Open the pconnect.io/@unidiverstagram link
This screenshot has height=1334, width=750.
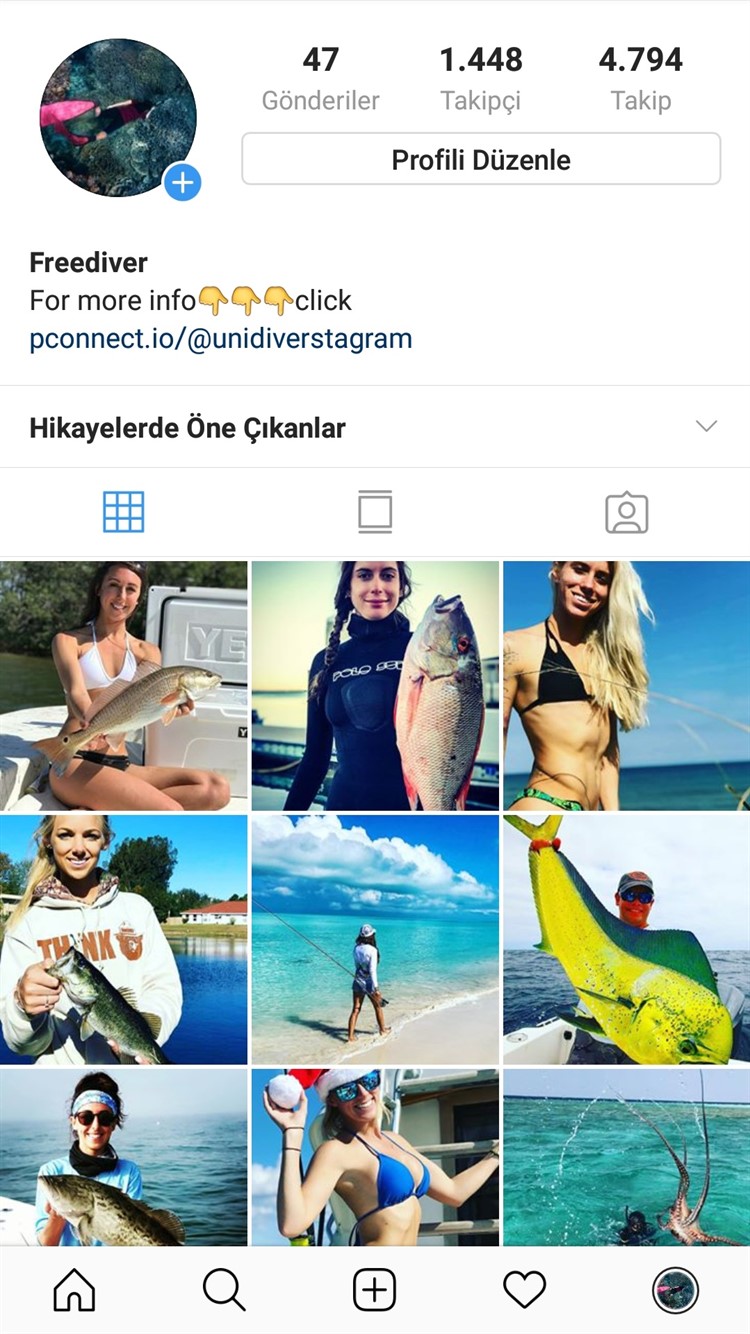coord(221,339)
